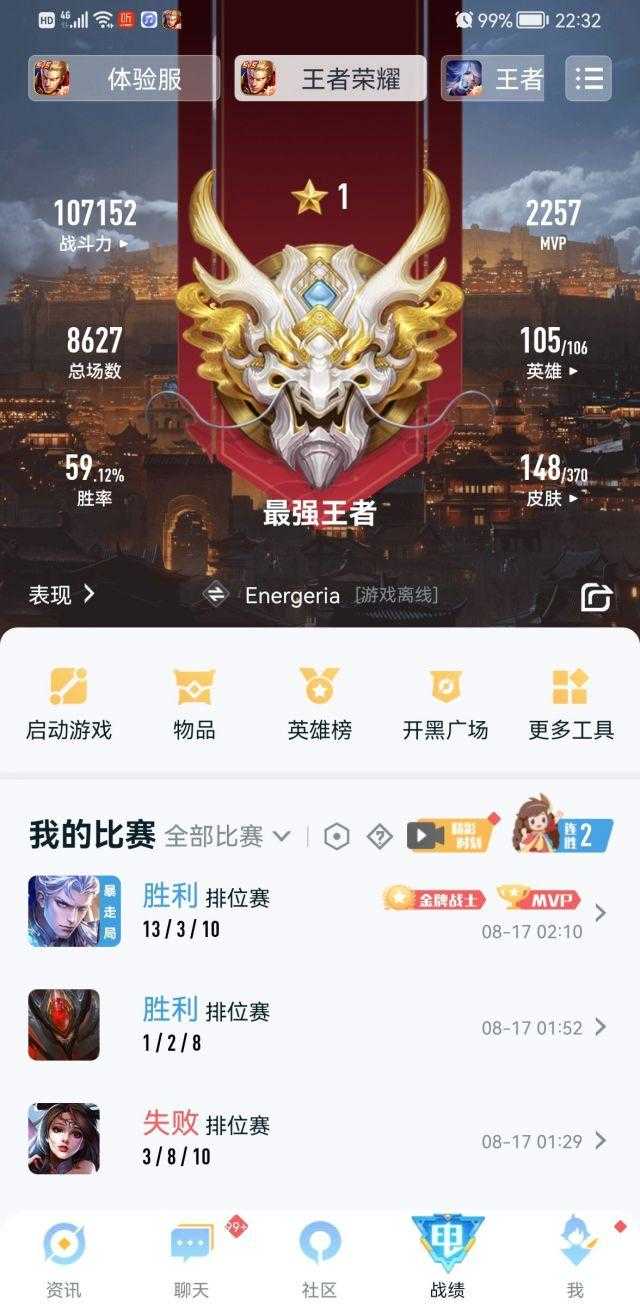Open the 08-17 01:29 失败 match

320,1140
